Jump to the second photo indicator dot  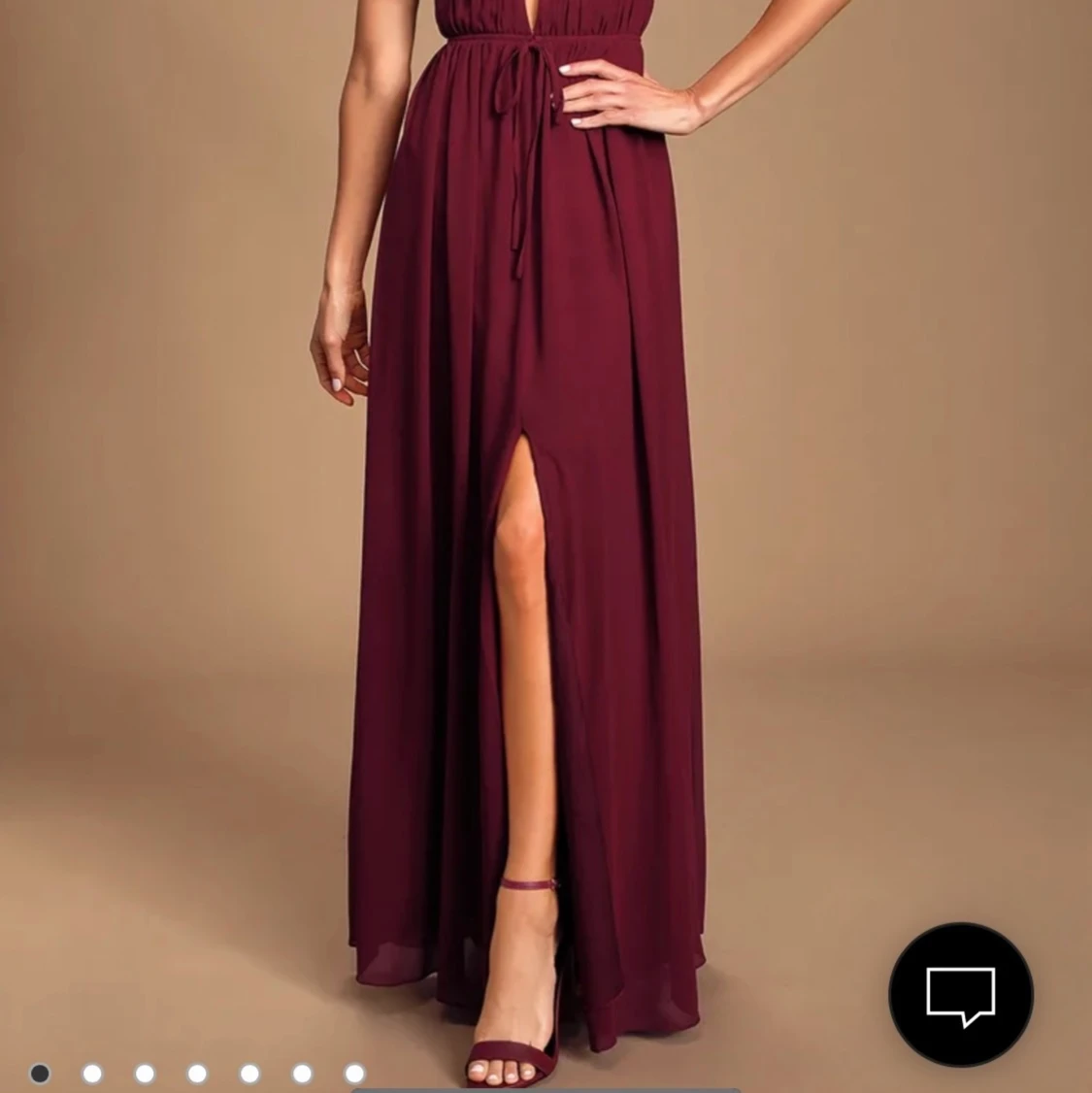click(x=92, y=1073)
